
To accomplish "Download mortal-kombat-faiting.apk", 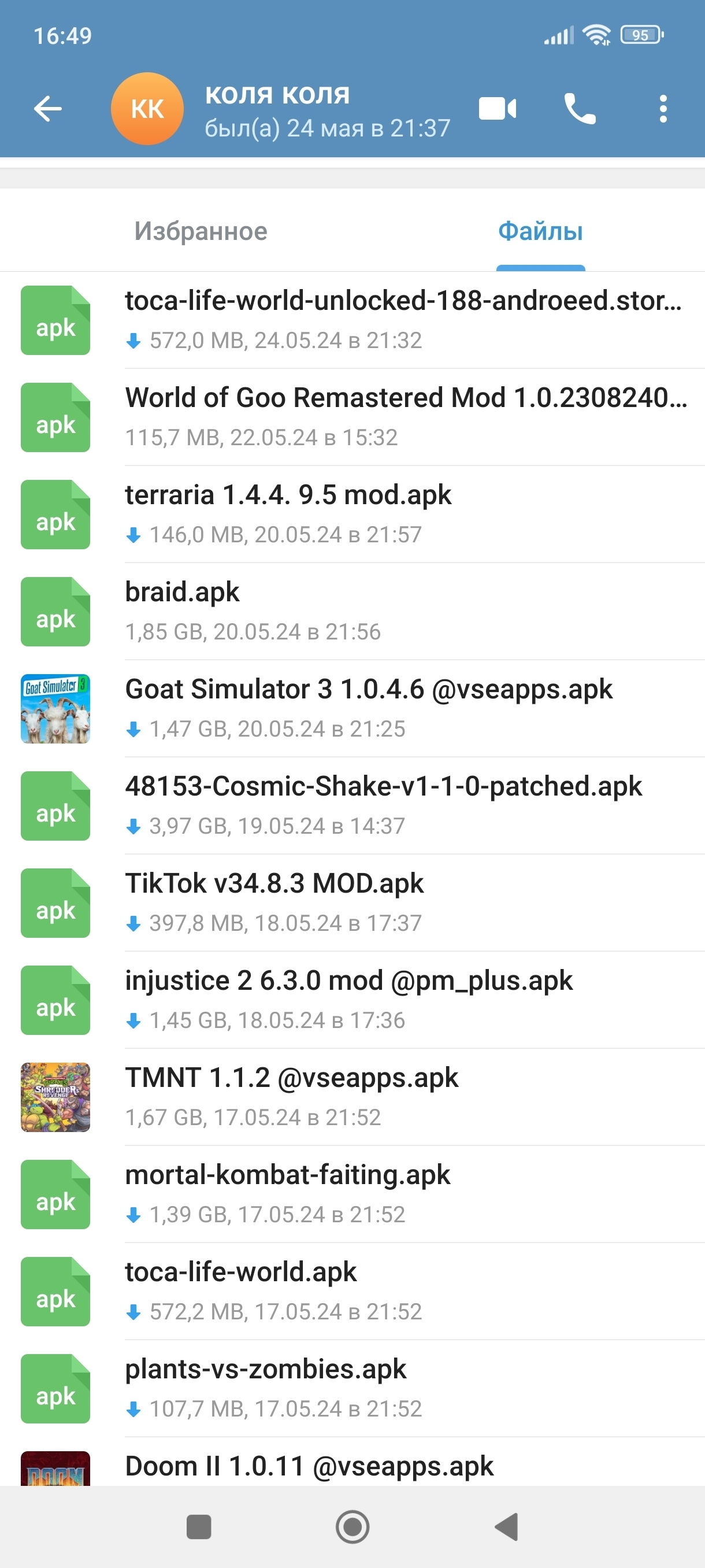I will (x=352, y=1195).
